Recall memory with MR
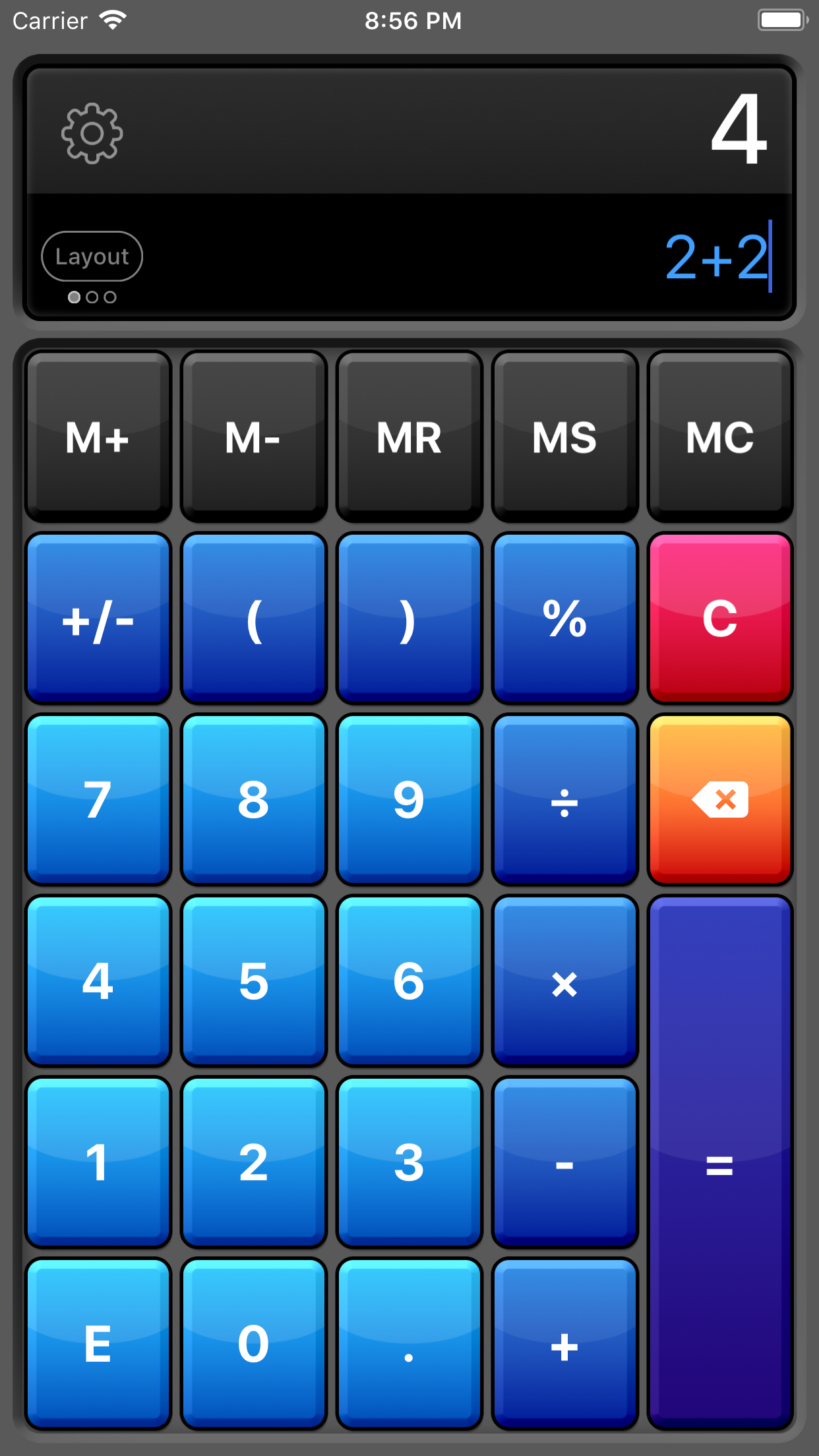The image size is (819, 1456). pos(409,437)
